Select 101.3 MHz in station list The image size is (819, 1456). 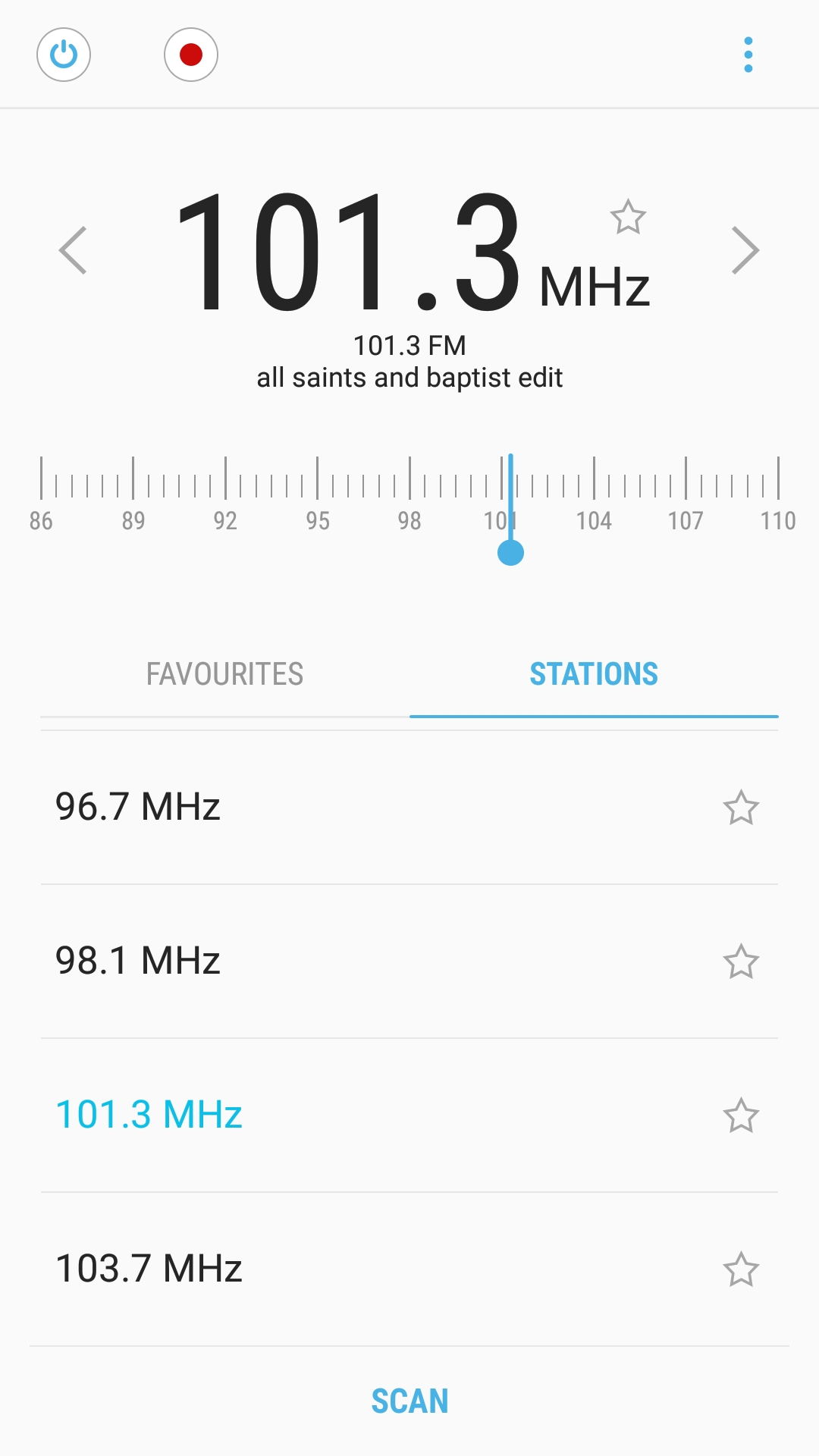point(149,1115)
